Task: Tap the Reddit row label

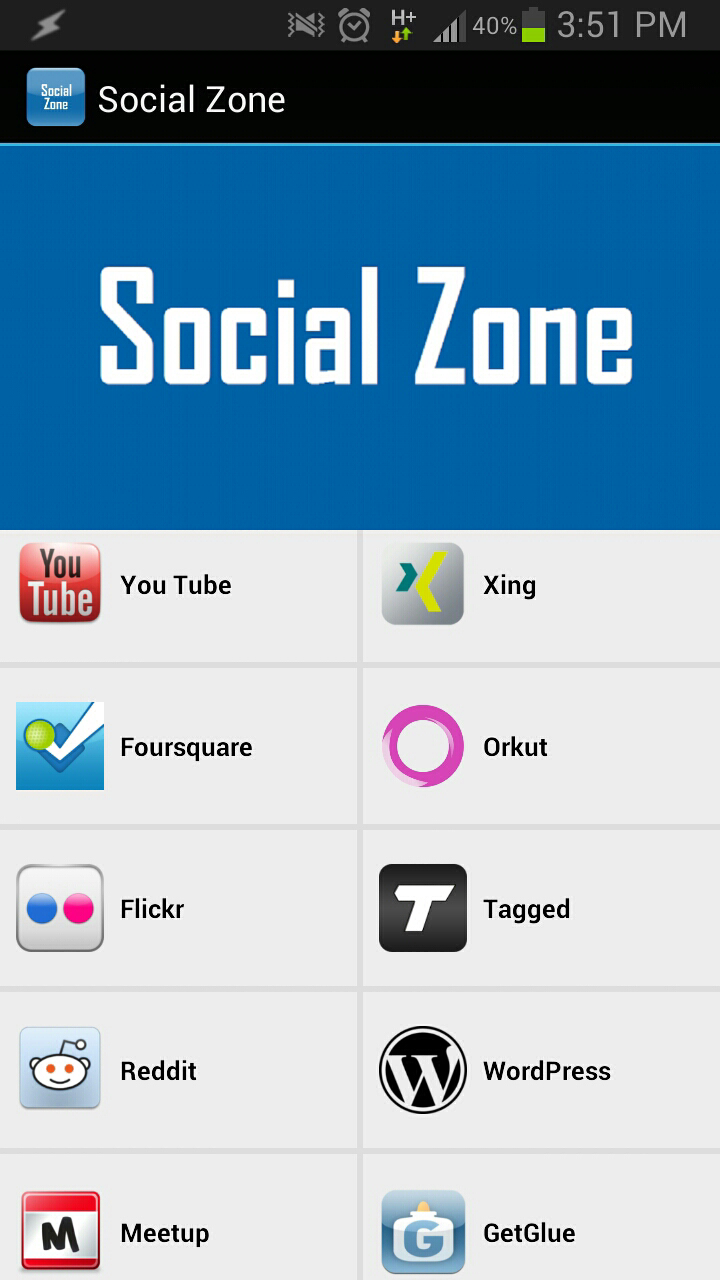Action: pos(158,1070)
